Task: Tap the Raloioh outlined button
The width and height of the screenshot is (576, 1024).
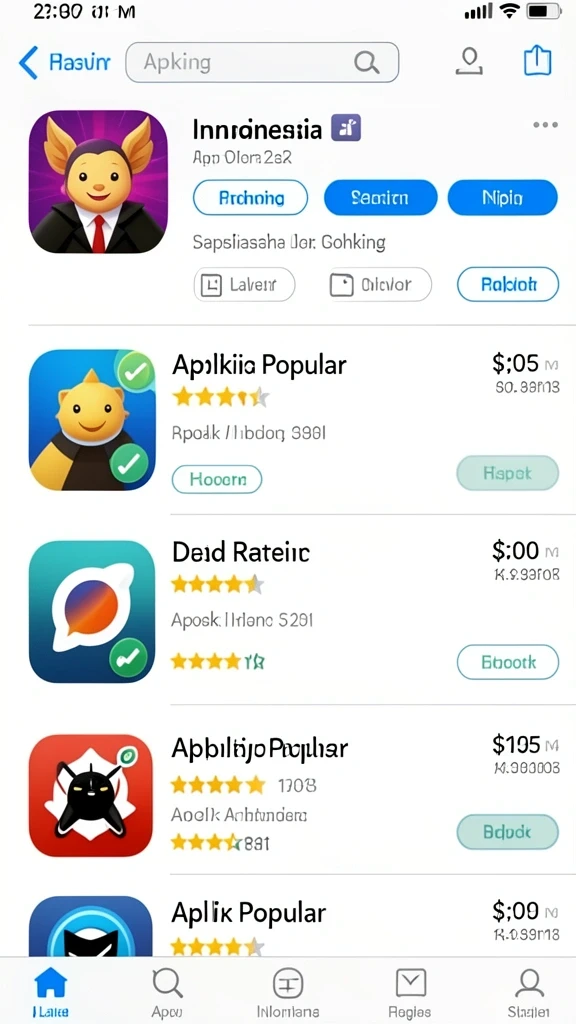Action: point(508,284)
